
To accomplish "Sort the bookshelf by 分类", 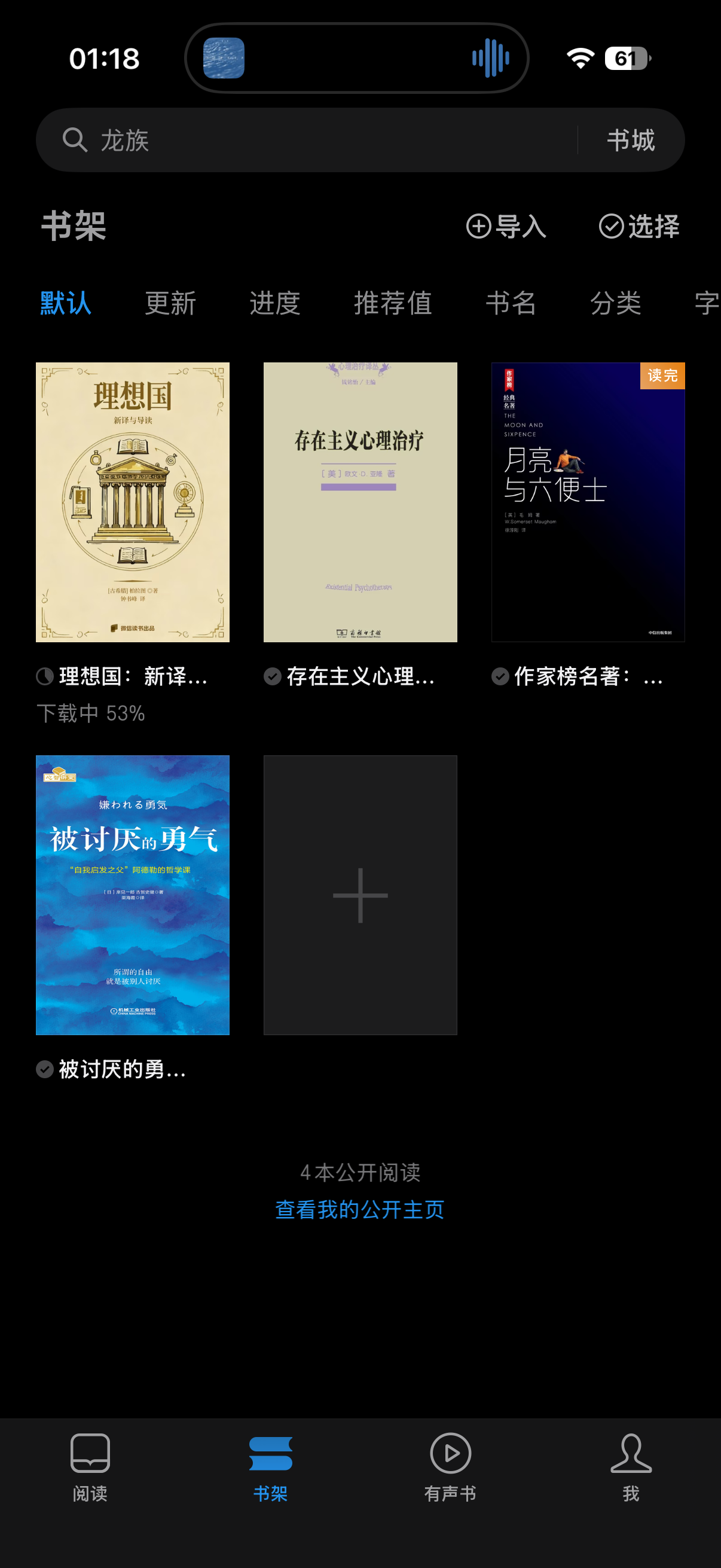I will (616, 303).
